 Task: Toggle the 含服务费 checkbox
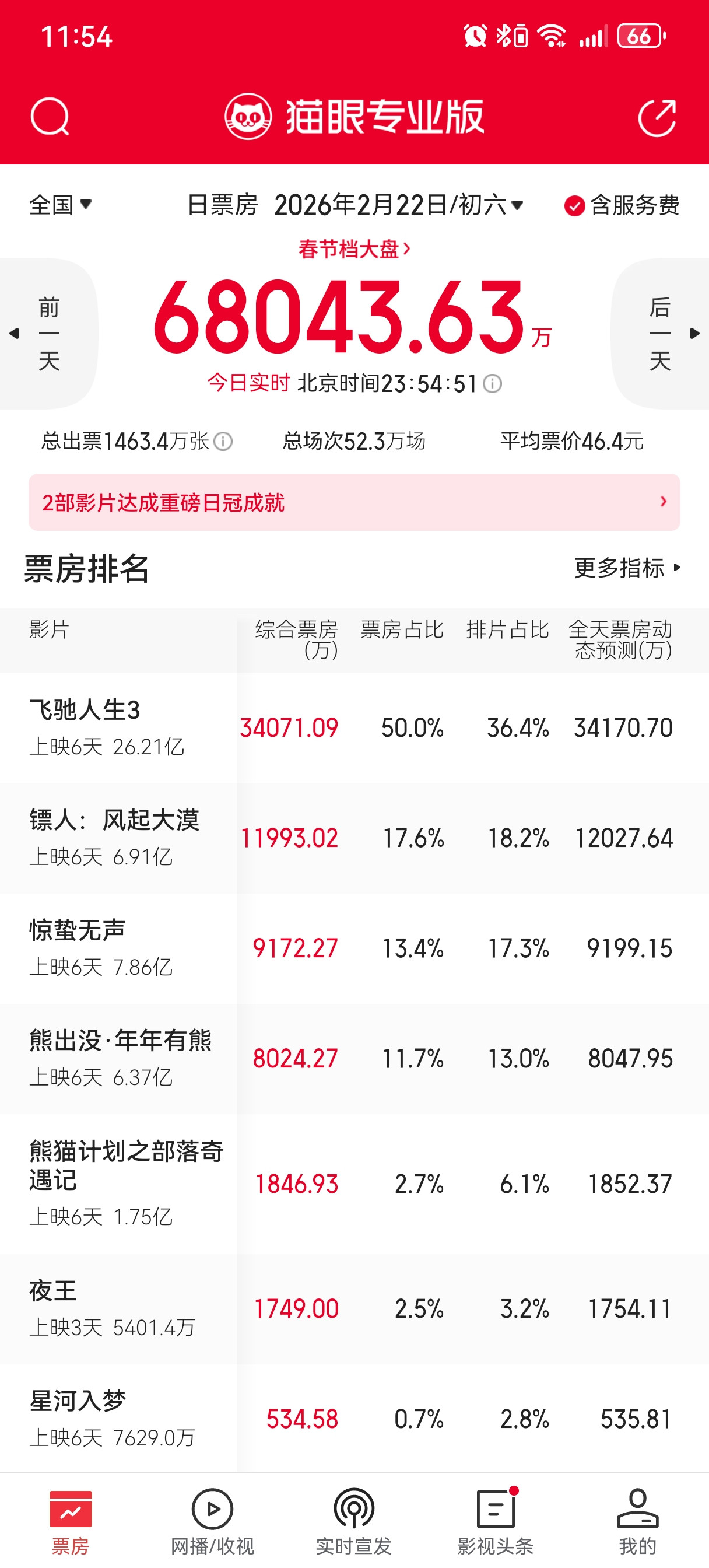tap(622, 206)
